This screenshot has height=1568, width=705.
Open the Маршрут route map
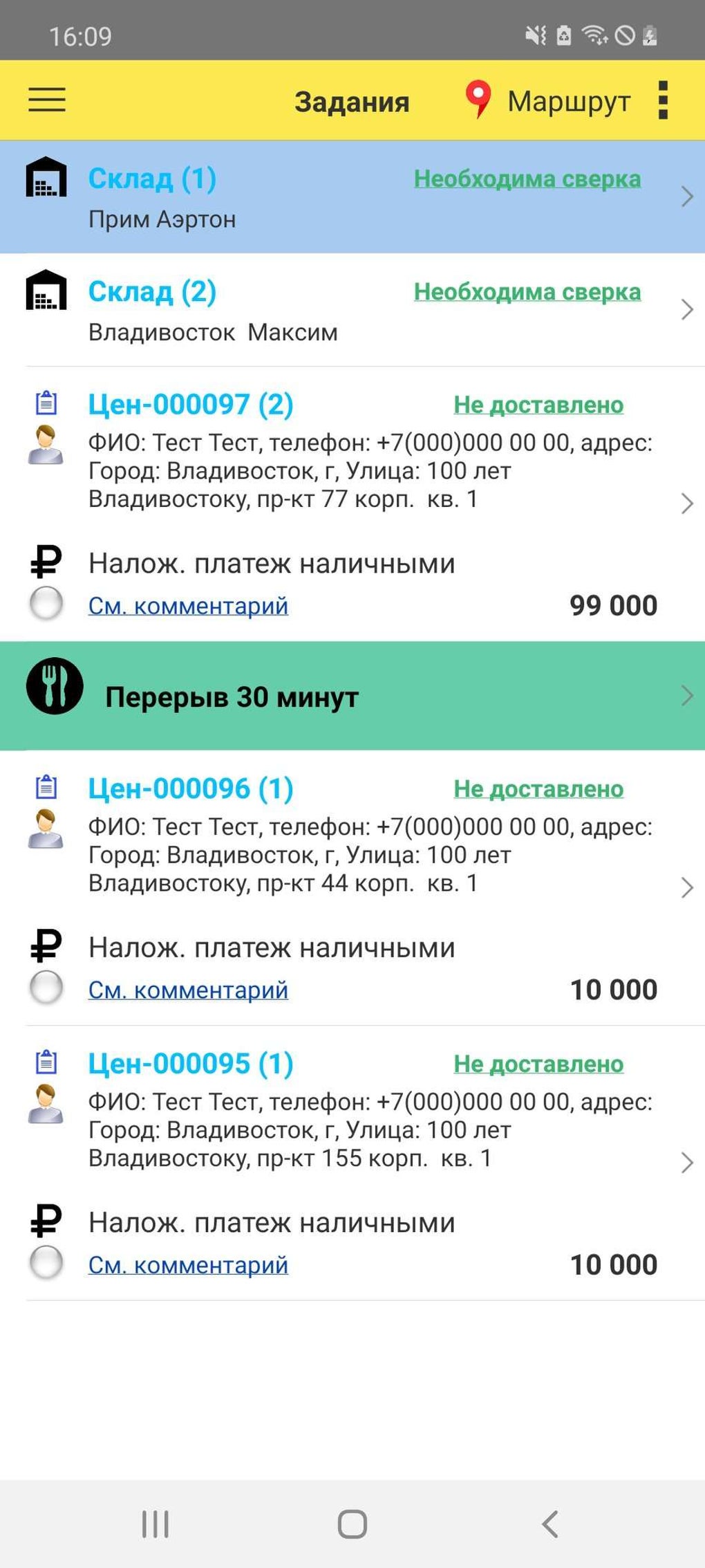pyautogui.click(x=547, y=101)
